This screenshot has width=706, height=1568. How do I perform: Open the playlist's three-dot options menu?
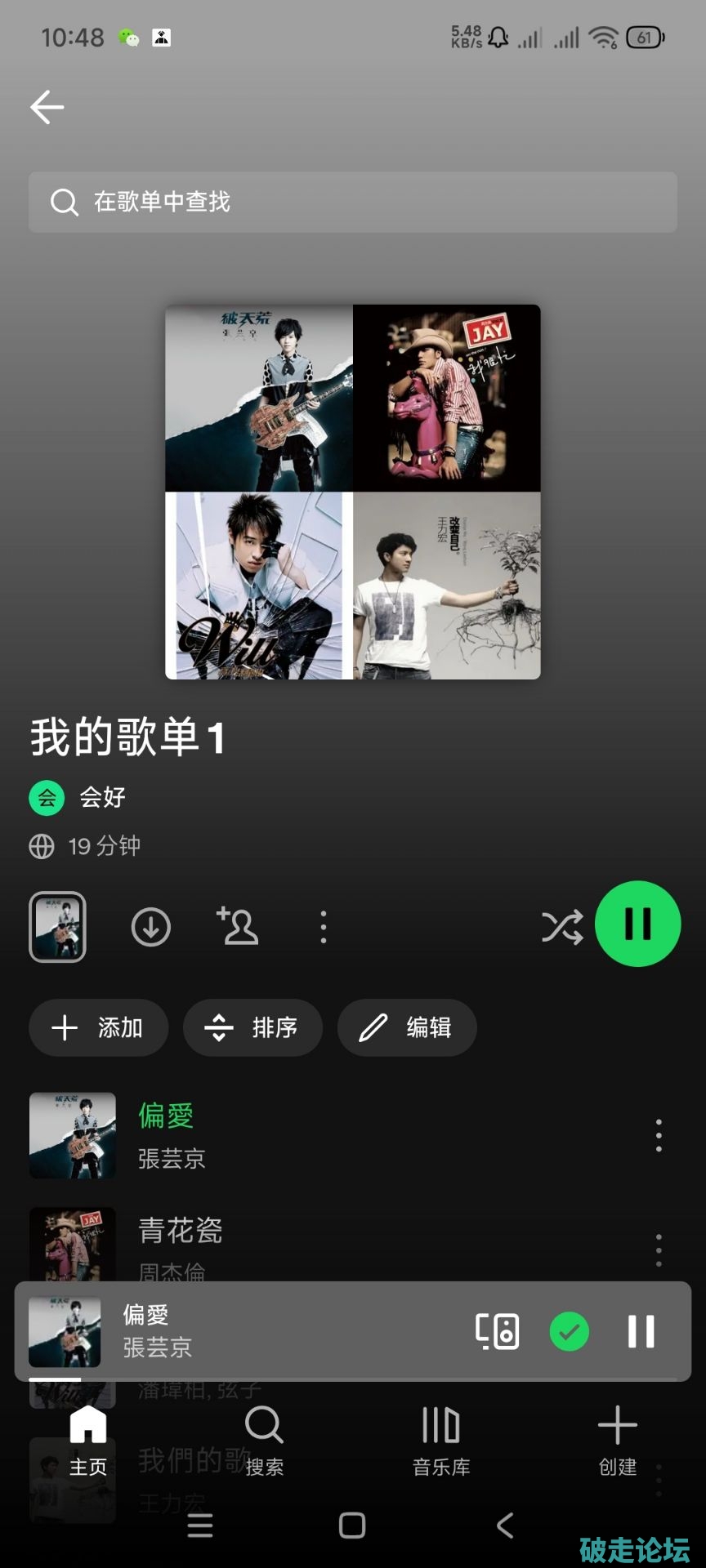coord(324,928)
